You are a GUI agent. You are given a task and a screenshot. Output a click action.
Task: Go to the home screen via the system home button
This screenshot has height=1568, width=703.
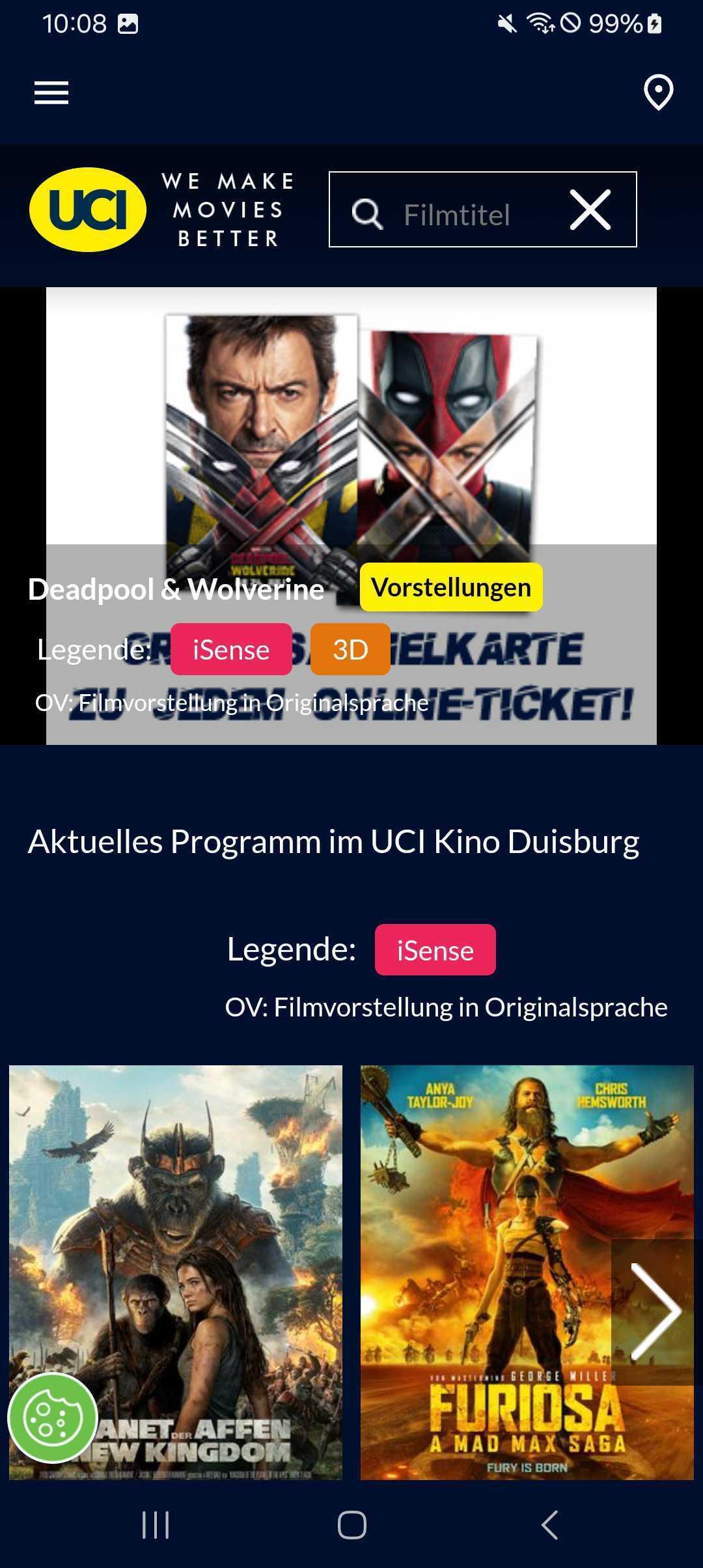[x=351, y=1525]
